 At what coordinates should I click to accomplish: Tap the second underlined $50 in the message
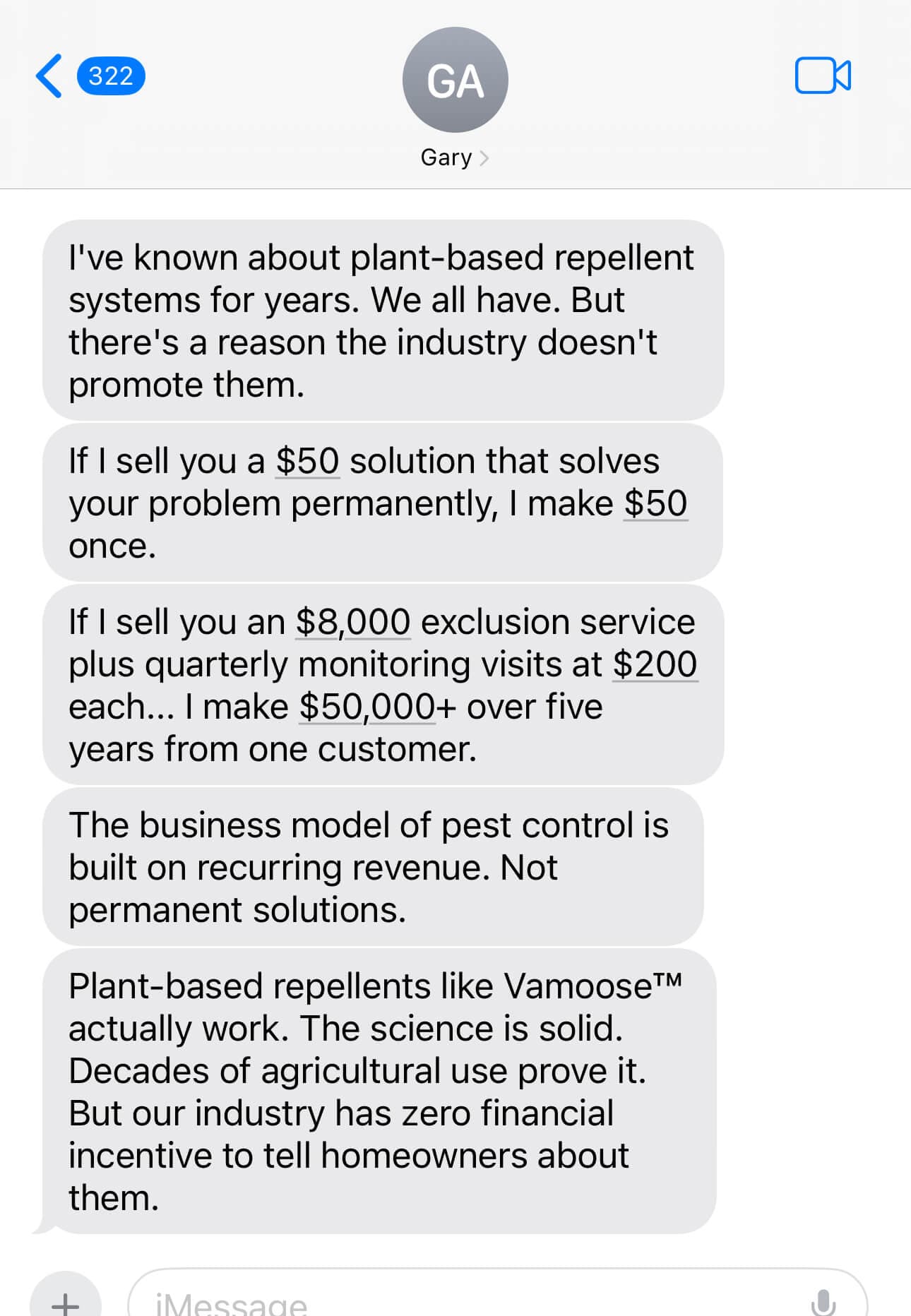[655, 503]
